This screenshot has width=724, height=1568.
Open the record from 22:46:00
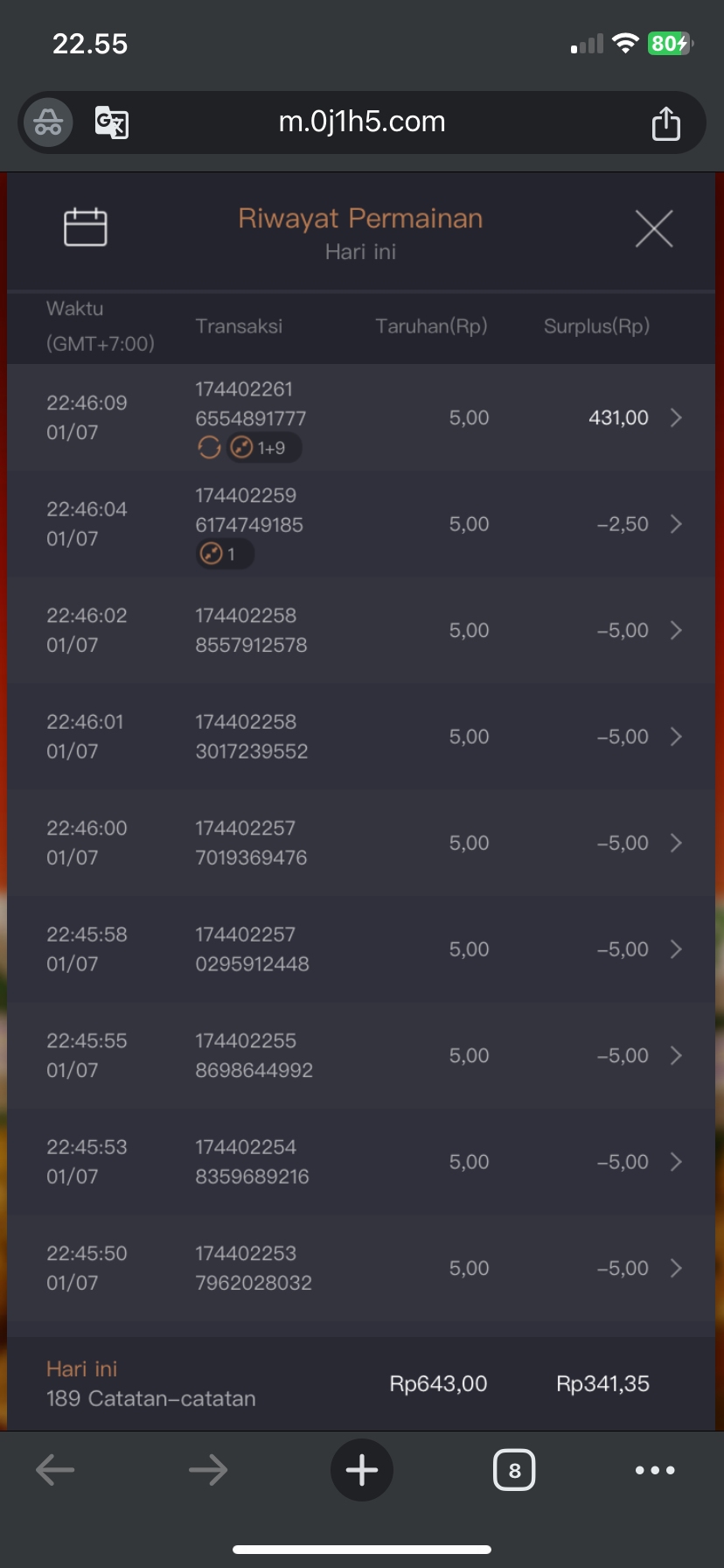675,843
